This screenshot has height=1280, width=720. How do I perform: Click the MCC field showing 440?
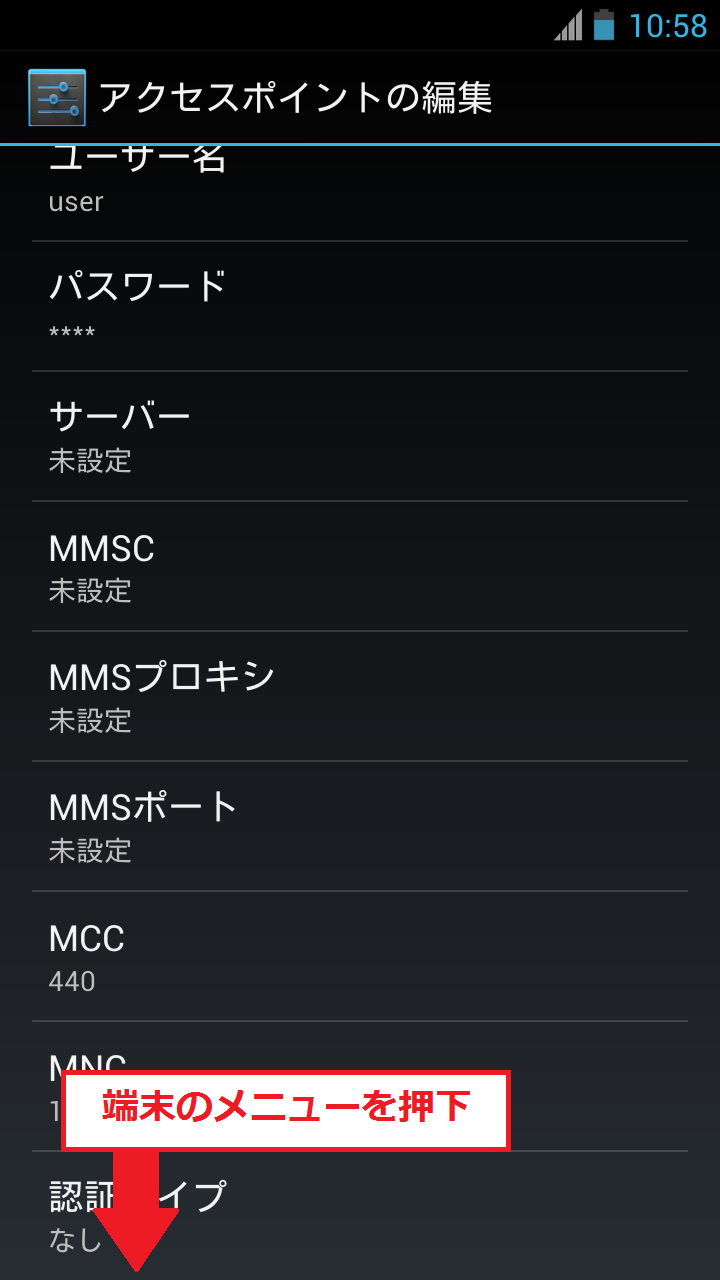(360, 955)
